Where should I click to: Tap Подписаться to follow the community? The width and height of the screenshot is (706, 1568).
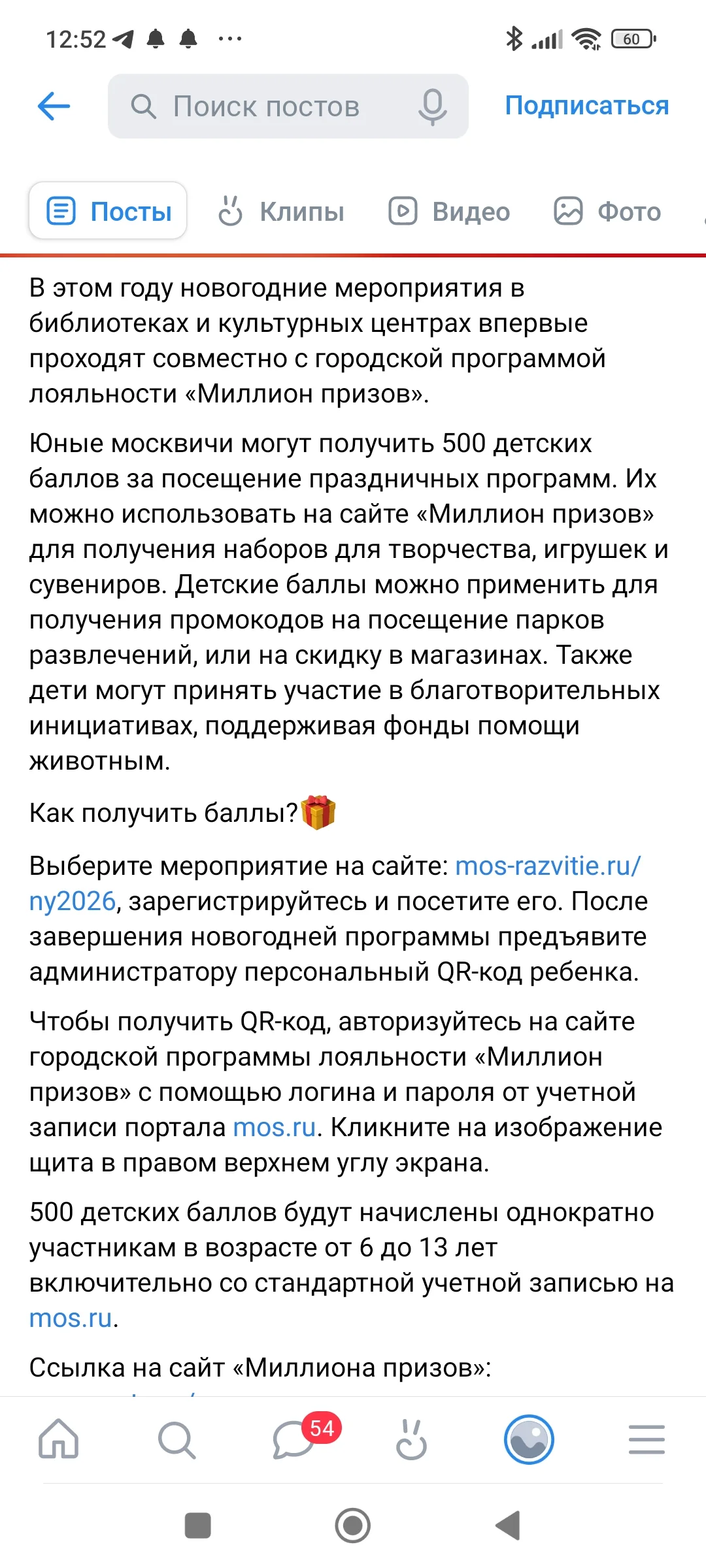point(587,106)
